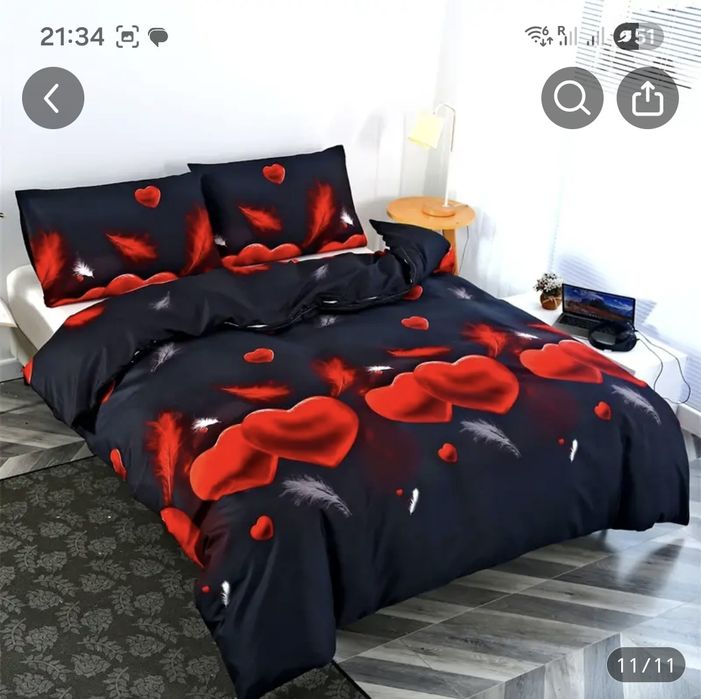Open the product photo in full view
Viewport: 701px width, 699px height.
click(350, 400)
